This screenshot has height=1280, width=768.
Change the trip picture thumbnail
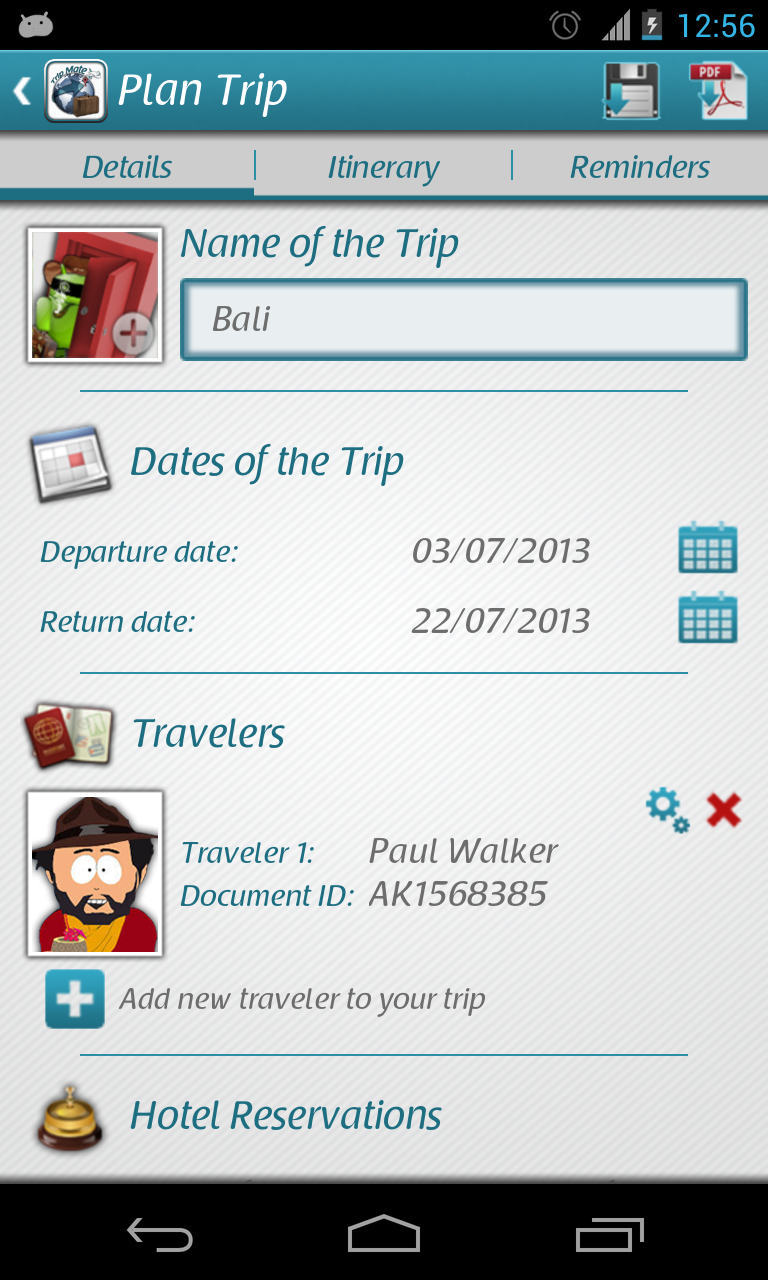[x=95, y=295]
